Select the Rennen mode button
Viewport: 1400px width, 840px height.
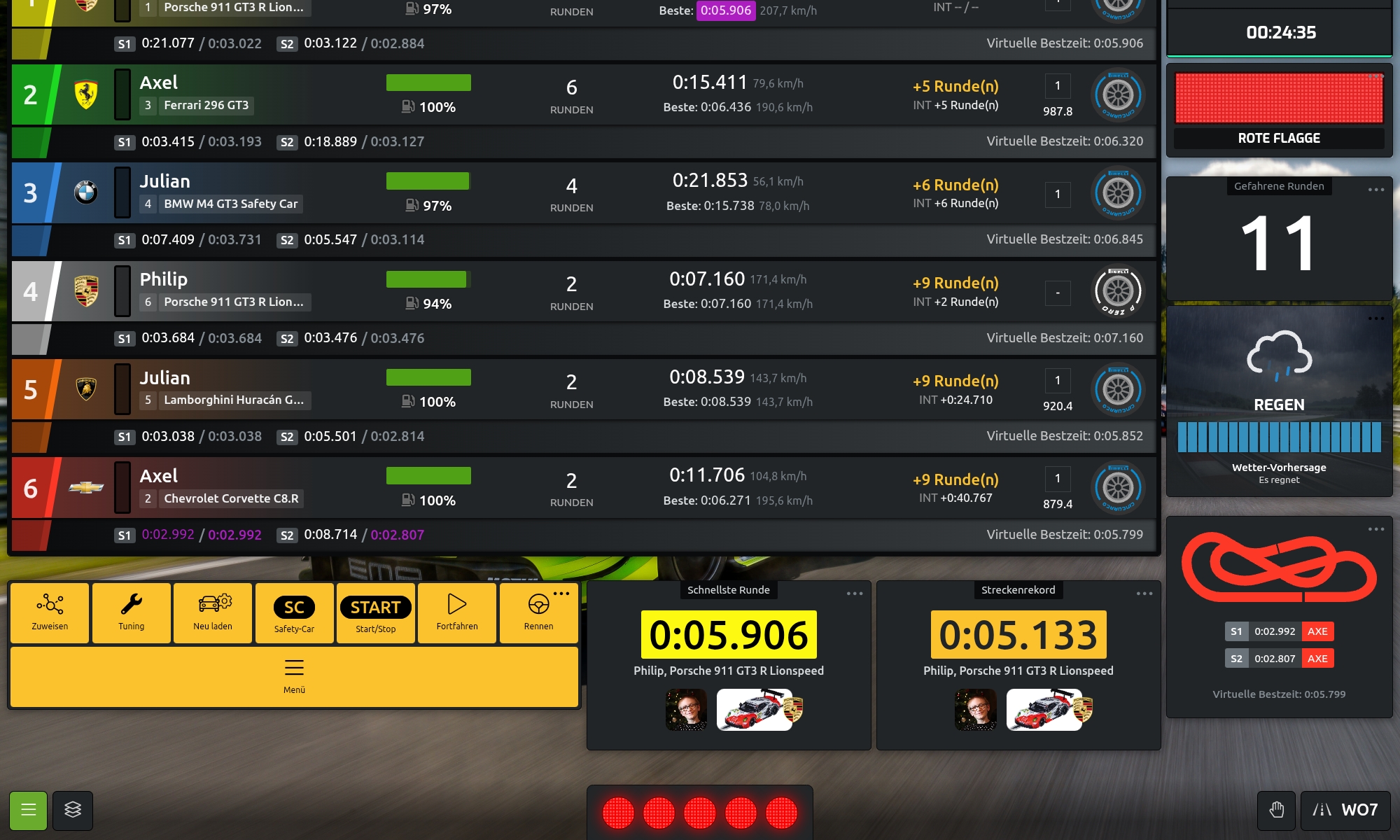pos(538,612)
